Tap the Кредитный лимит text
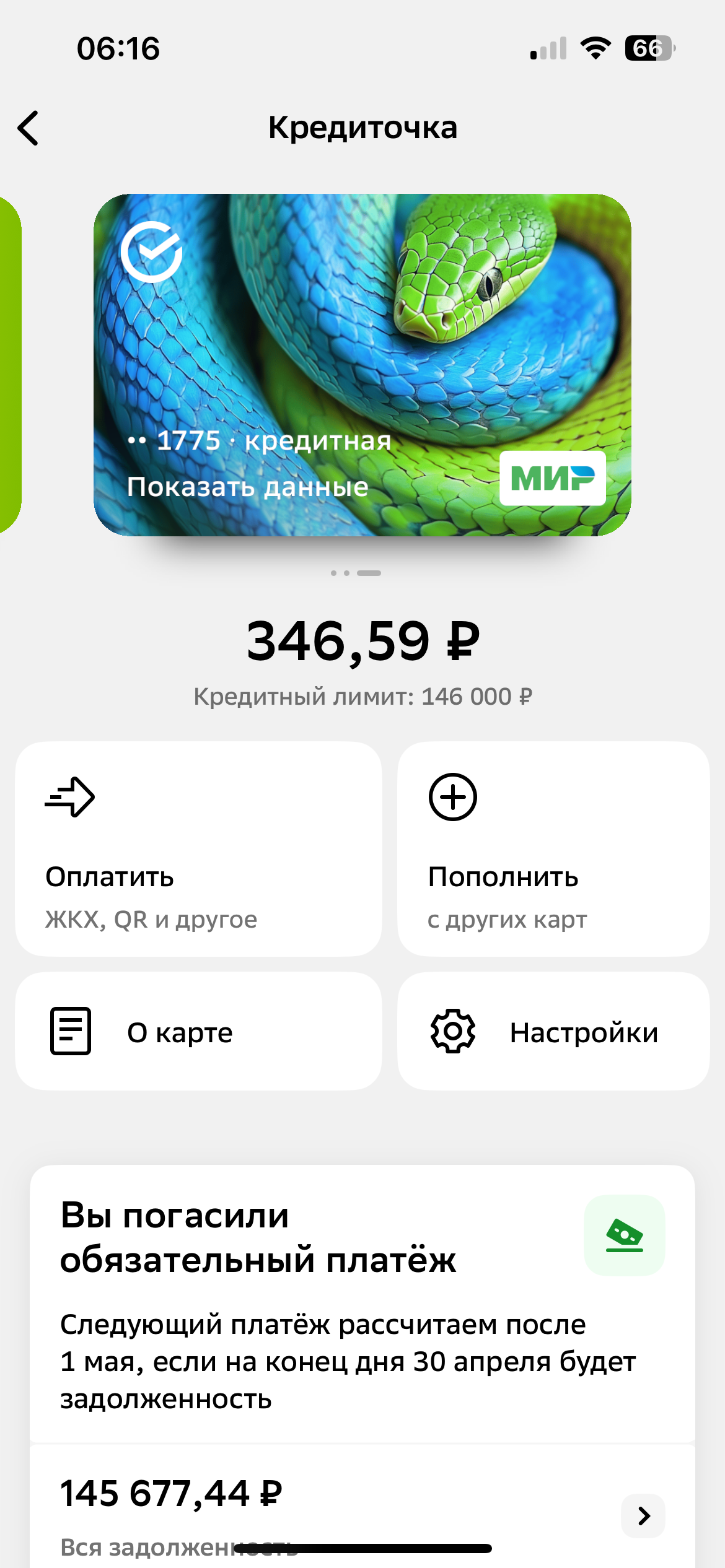The width and height of the screenshot is (725, 1568). [362, 697]
